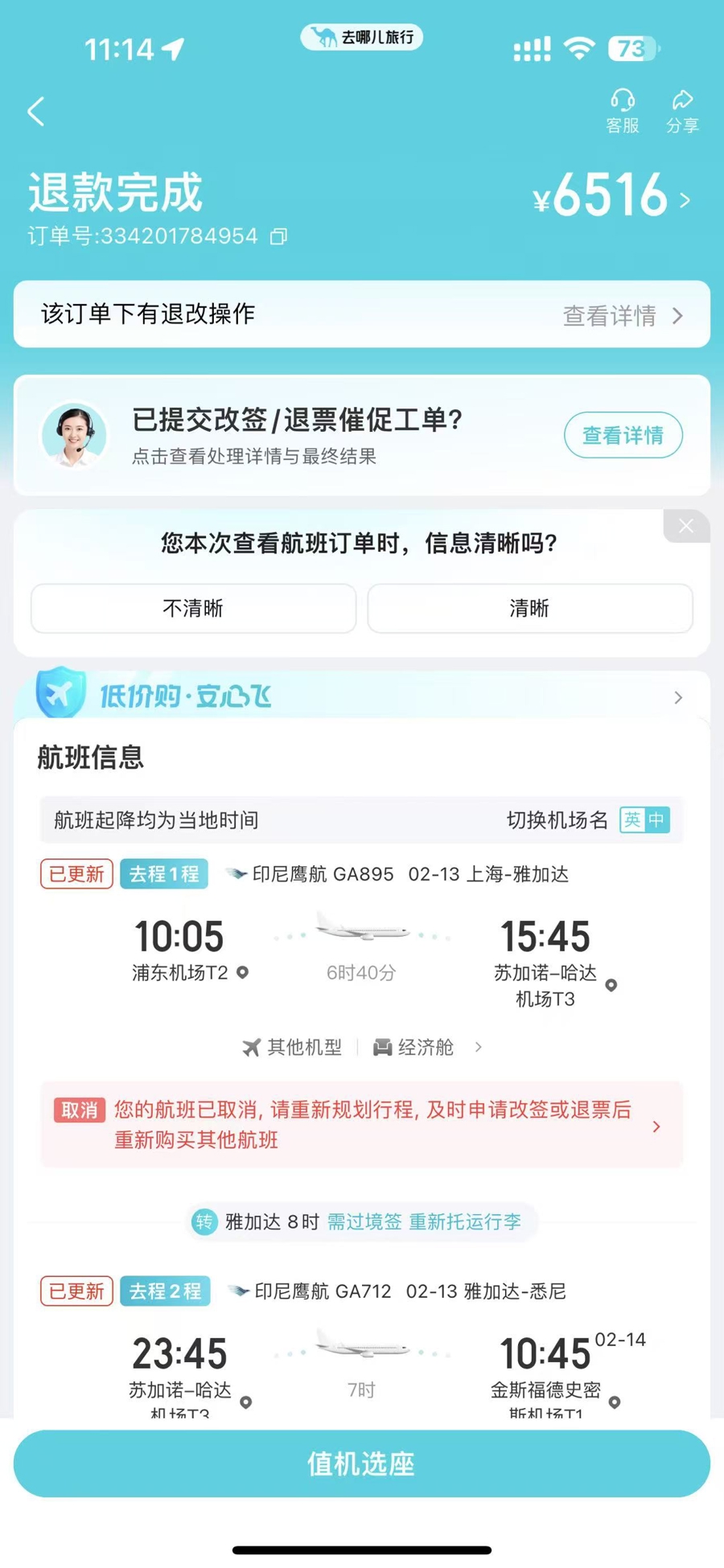Go back using the top-left arrow
Screen dimensions: 724x1568
[x=36, y=112]
